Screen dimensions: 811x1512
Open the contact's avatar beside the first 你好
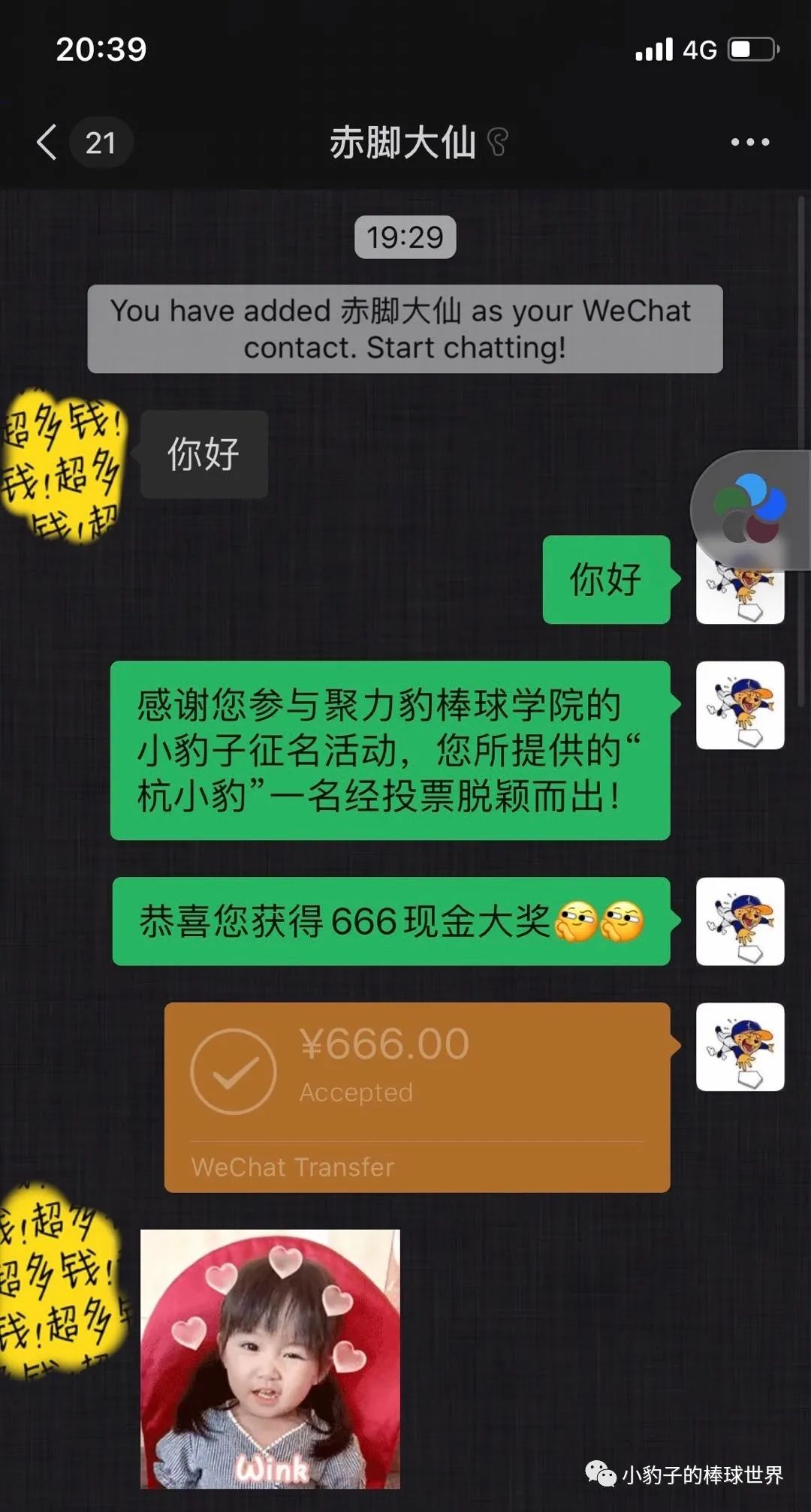click(x=64, y=466)
